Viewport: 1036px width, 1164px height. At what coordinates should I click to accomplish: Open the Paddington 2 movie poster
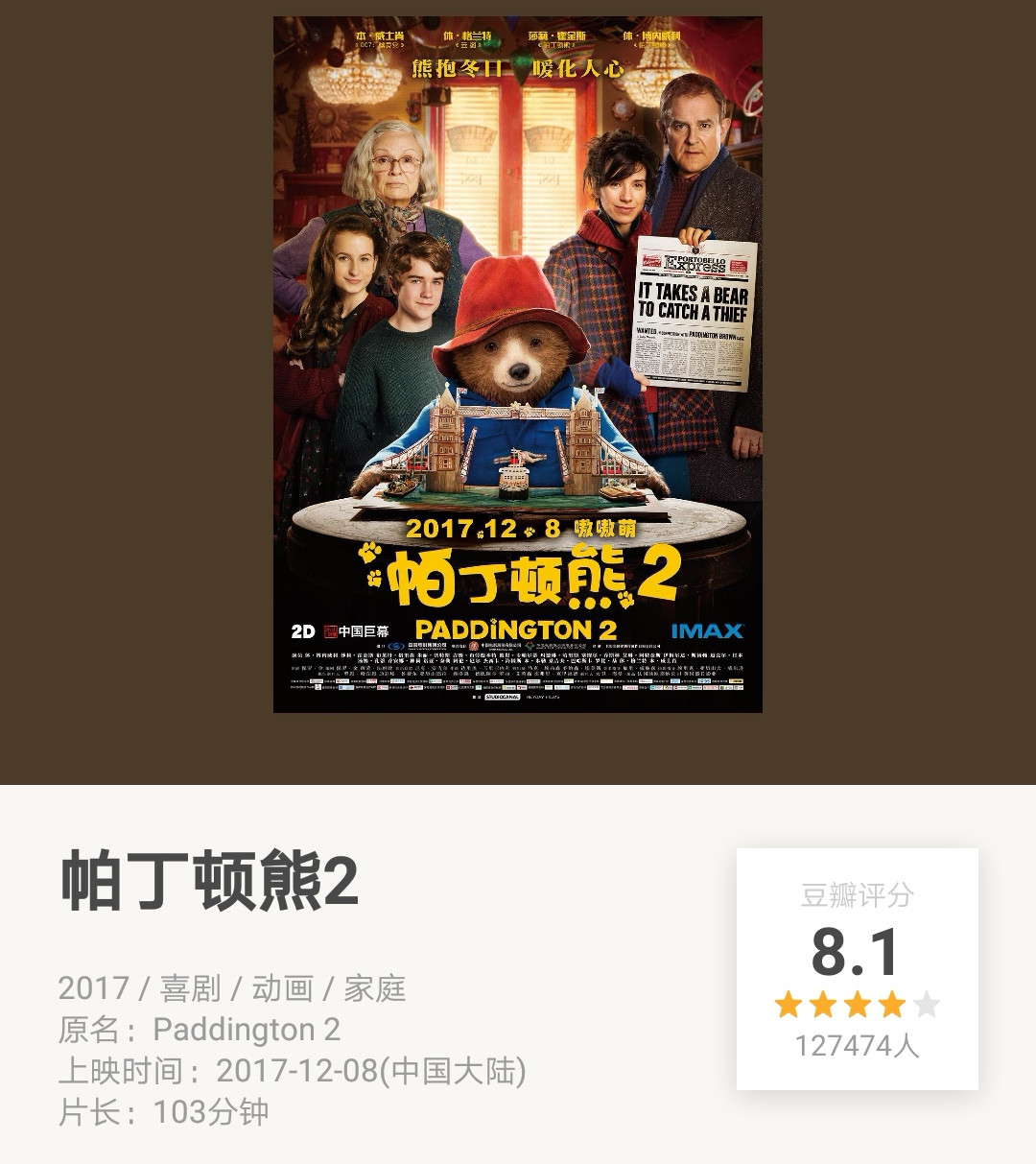point(518,365)
